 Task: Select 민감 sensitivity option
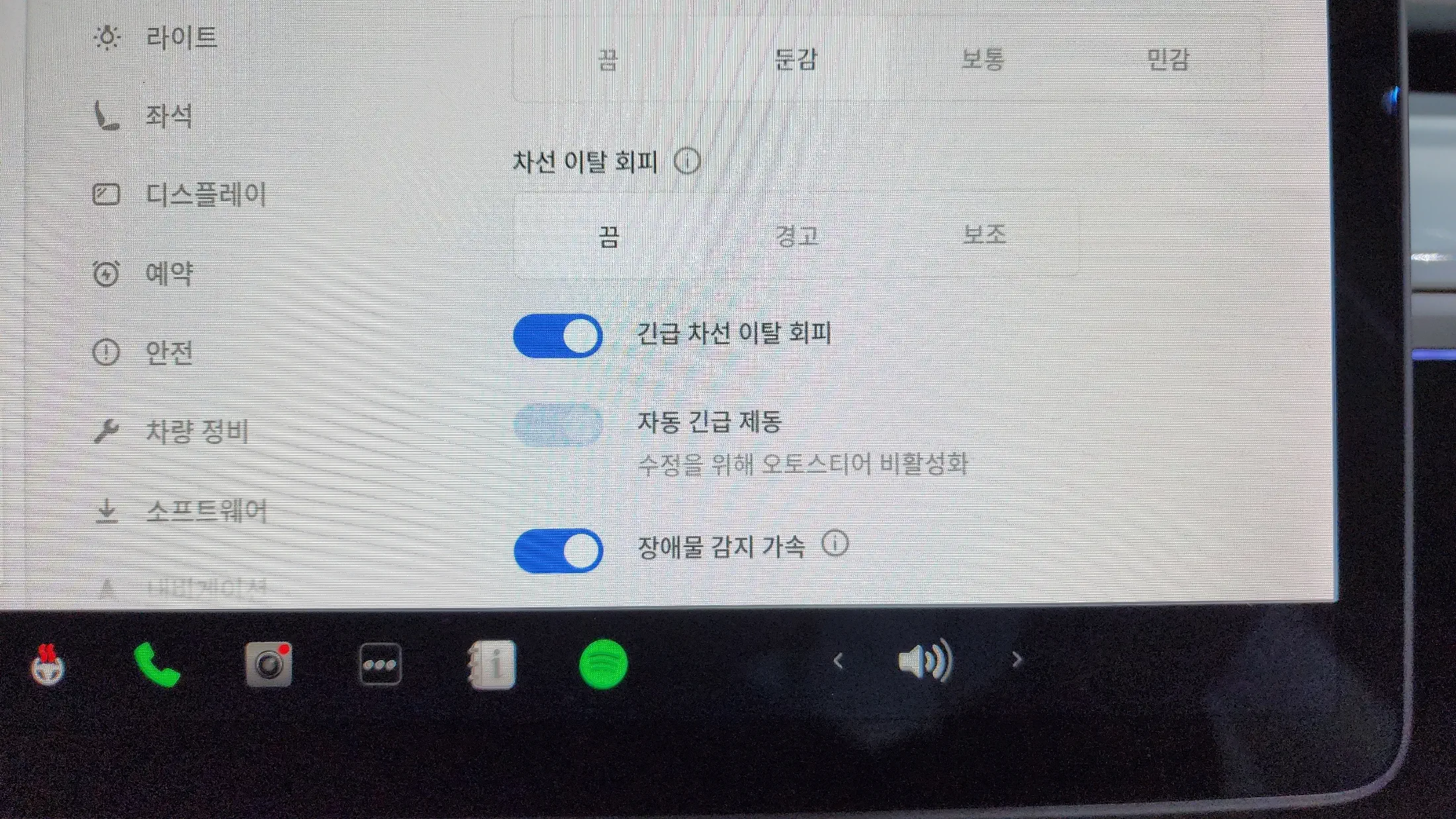1168,60
